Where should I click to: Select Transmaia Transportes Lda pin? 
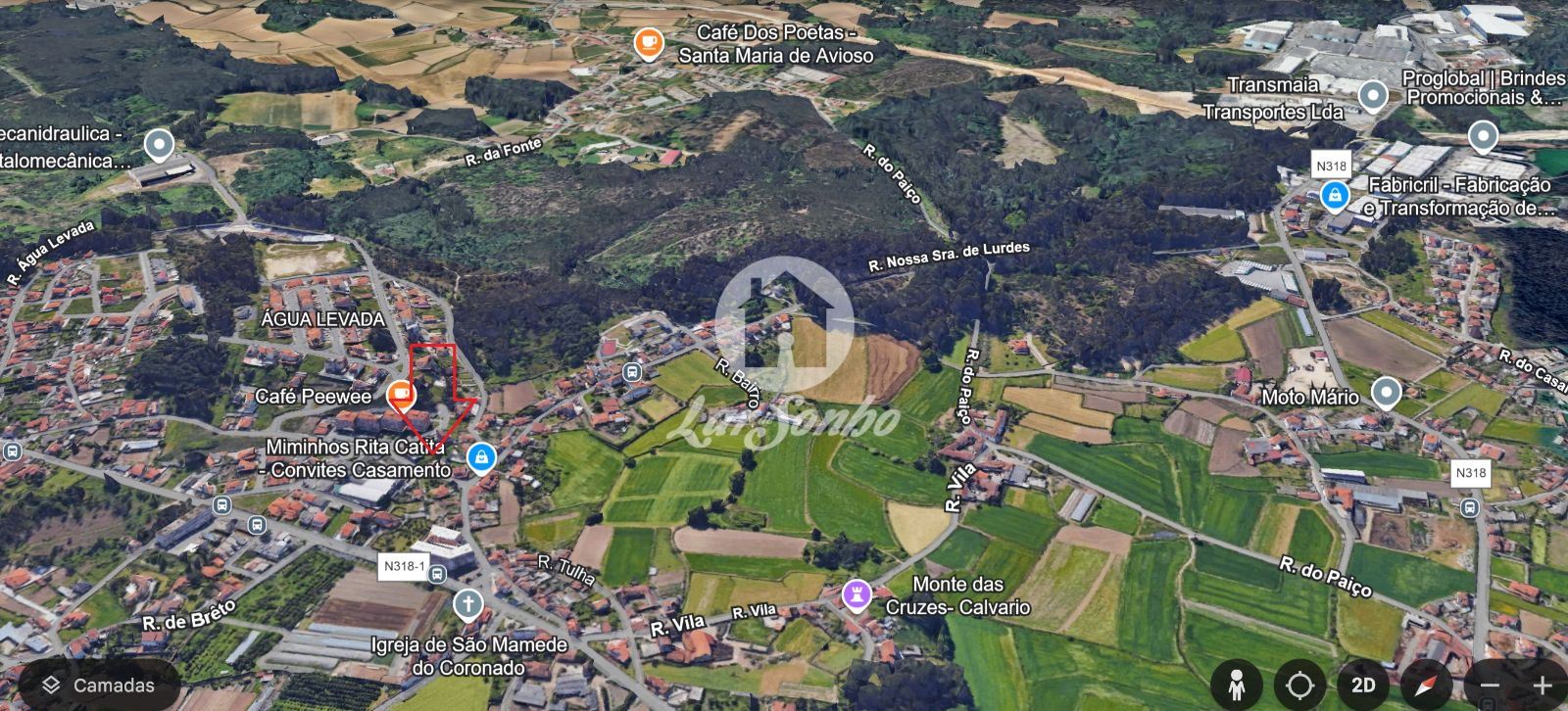(1374, 95)
